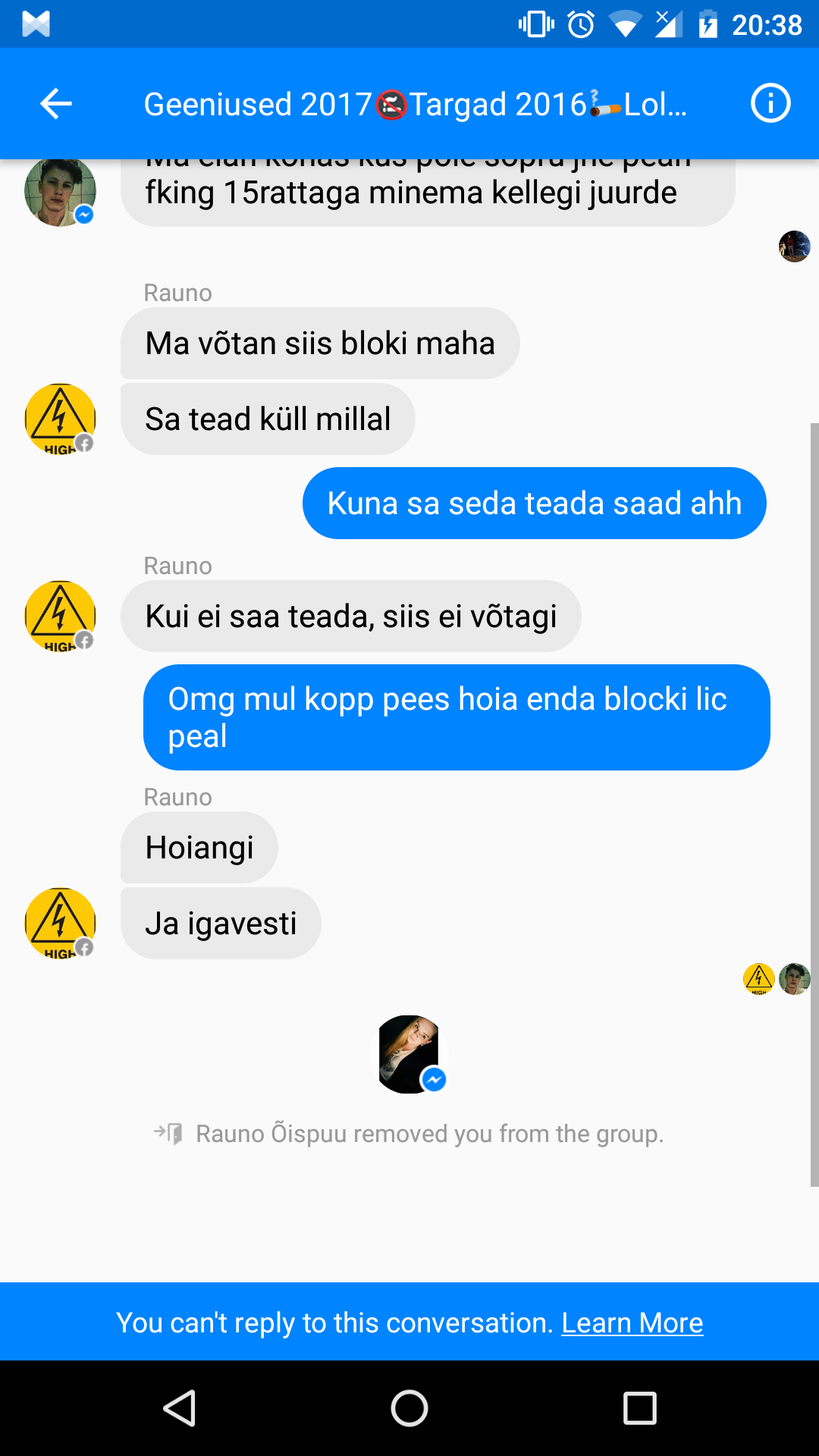Tap the 'Hoiangi' message bubble
The image size is (819, 1456).
199,847
